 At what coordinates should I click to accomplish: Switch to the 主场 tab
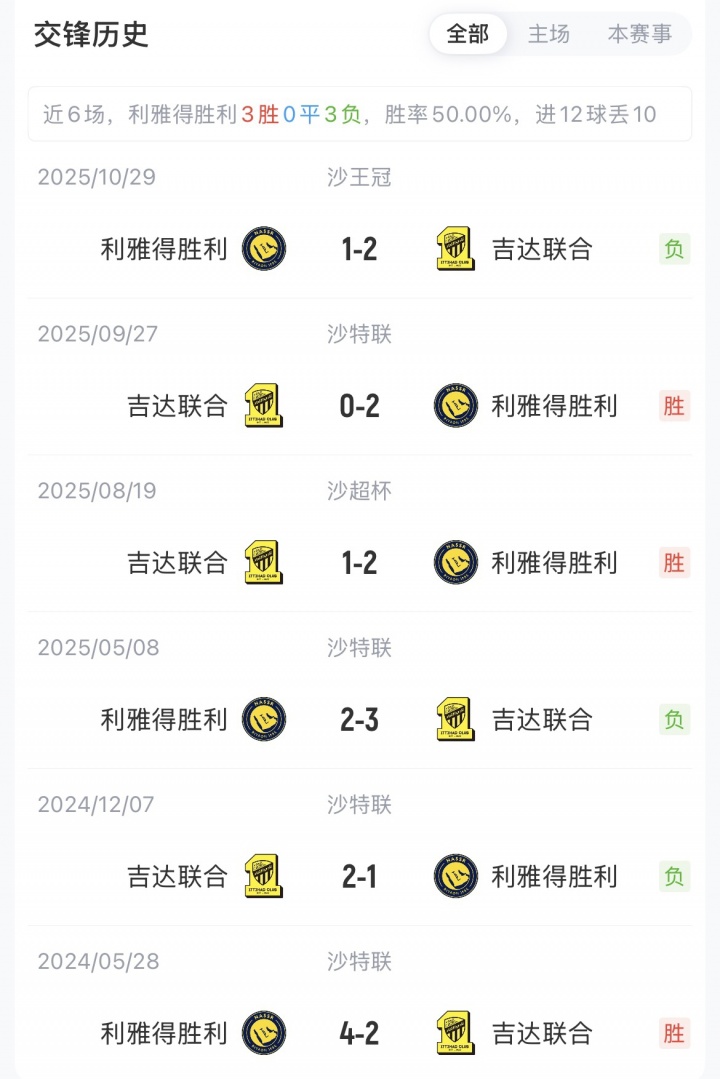pyautogui.click(x=549, y=34)
